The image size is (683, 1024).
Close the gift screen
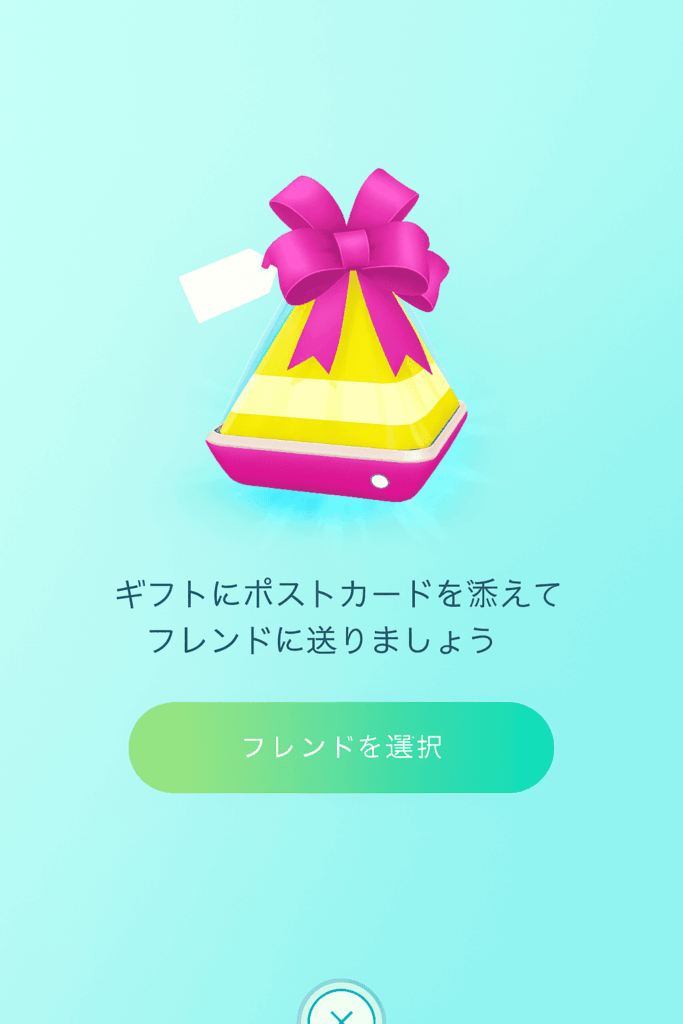tap(341, 1009)
